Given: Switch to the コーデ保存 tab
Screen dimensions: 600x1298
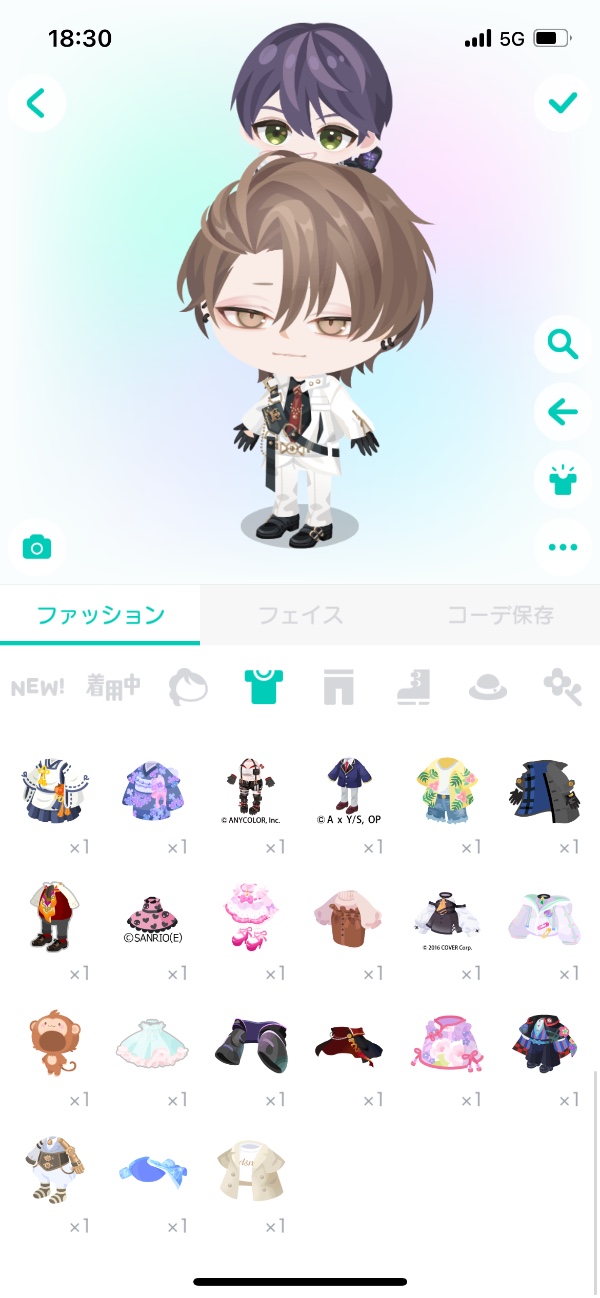Looking at the screenshot, I should tap(500, 615).
